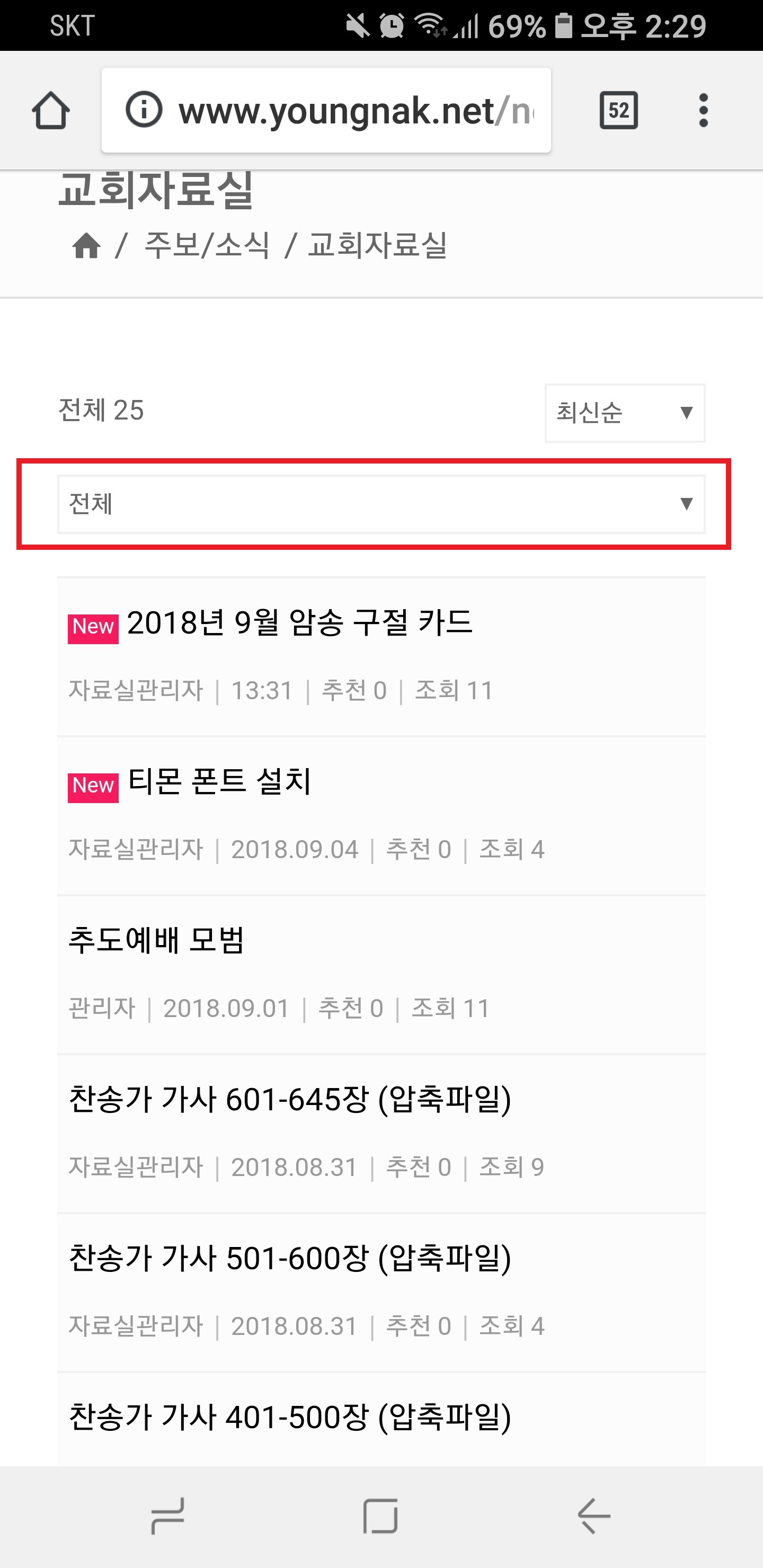Open the 주보/소식 breadcrumb link

point(207,246)
